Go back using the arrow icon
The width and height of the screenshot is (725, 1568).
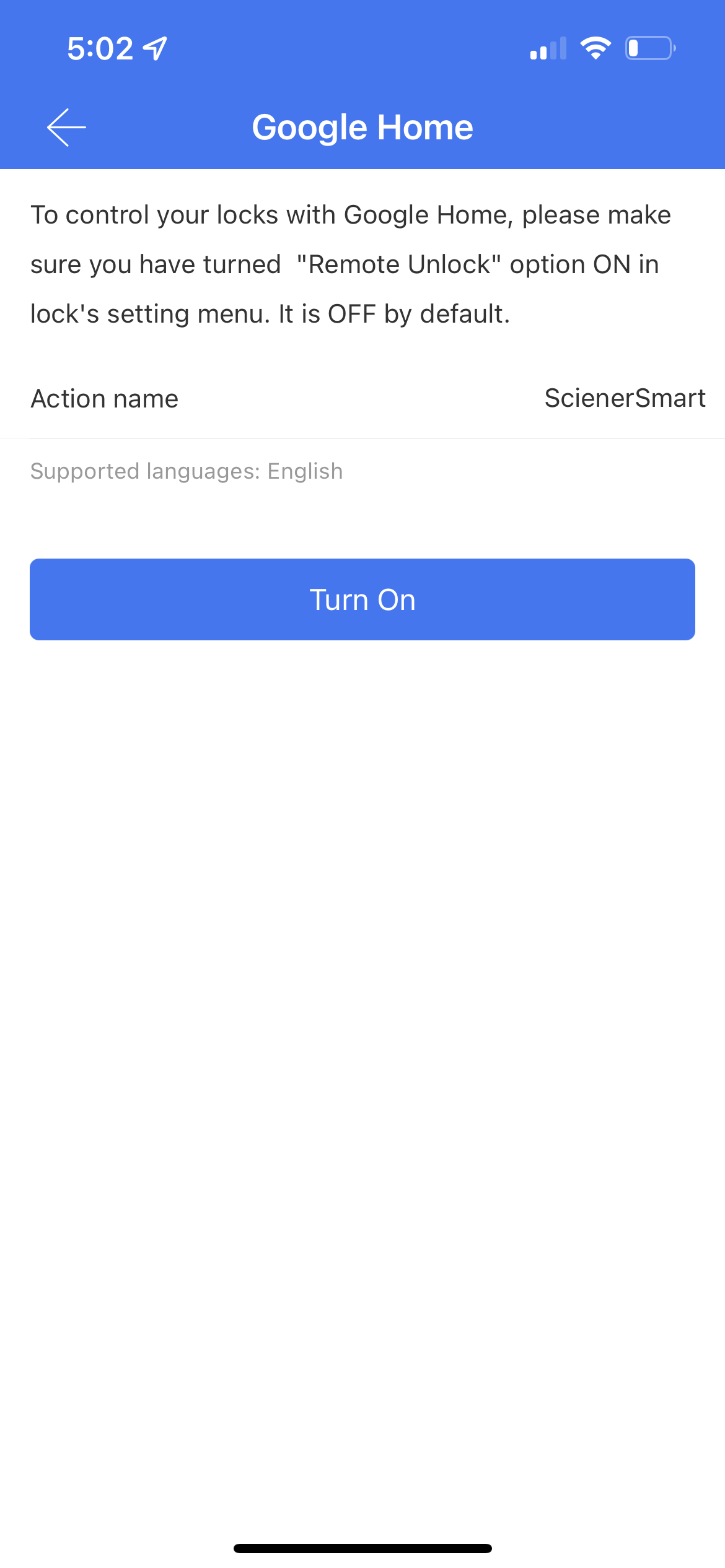[66, 128]
